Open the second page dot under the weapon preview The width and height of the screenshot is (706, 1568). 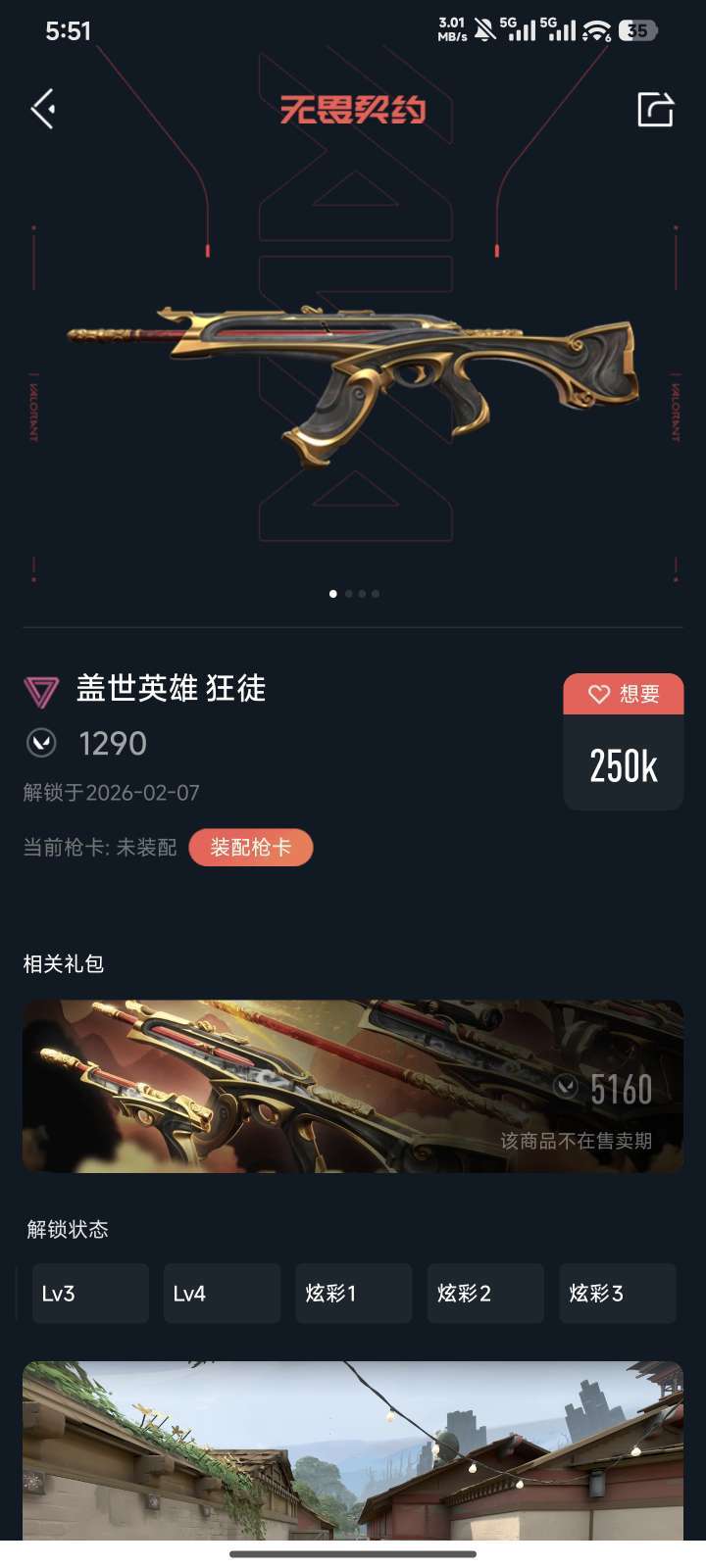click(347, 593)
